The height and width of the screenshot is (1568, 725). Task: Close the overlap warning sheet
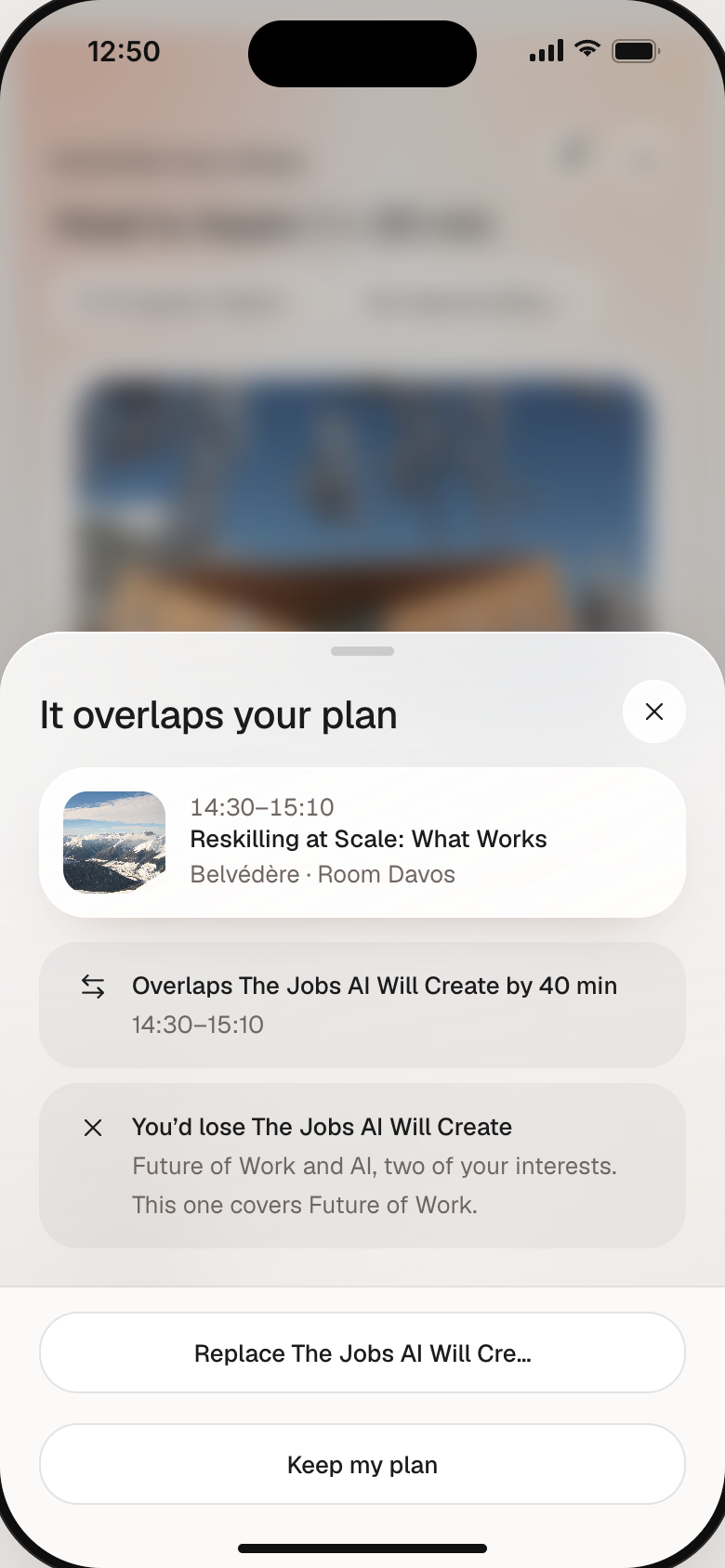pyautogui.click(x=654, y=712)
